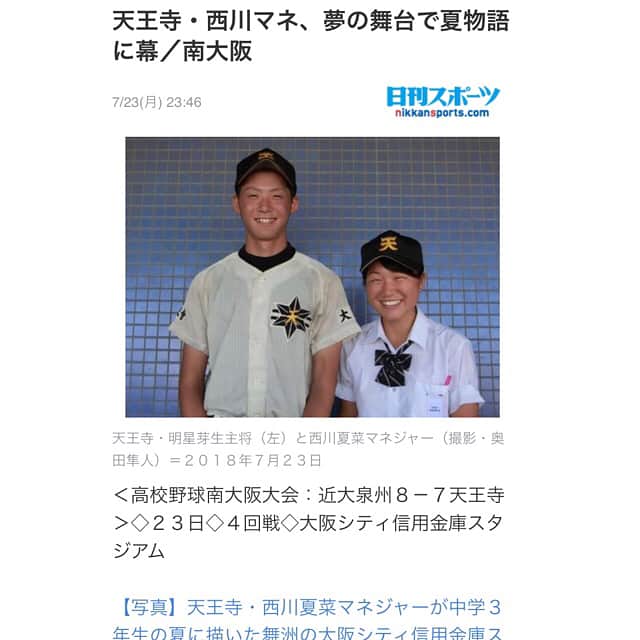Image resolution: width=640 pixels, height=640 pixels.
Task: Open the article photo of the two students
Action: pyautogui.click(x=312, y=277)
